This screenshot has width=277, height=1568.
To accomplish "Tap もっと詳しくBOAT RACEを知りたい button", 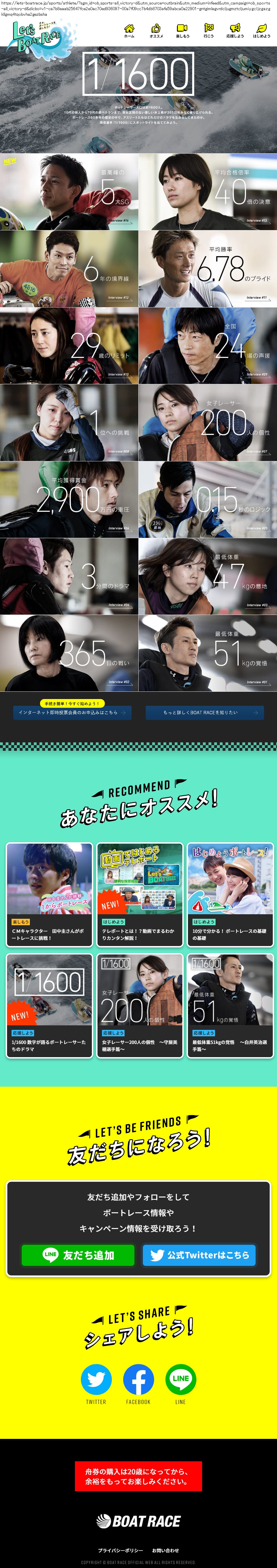I will pyautogui.click(x=204, y=712).
